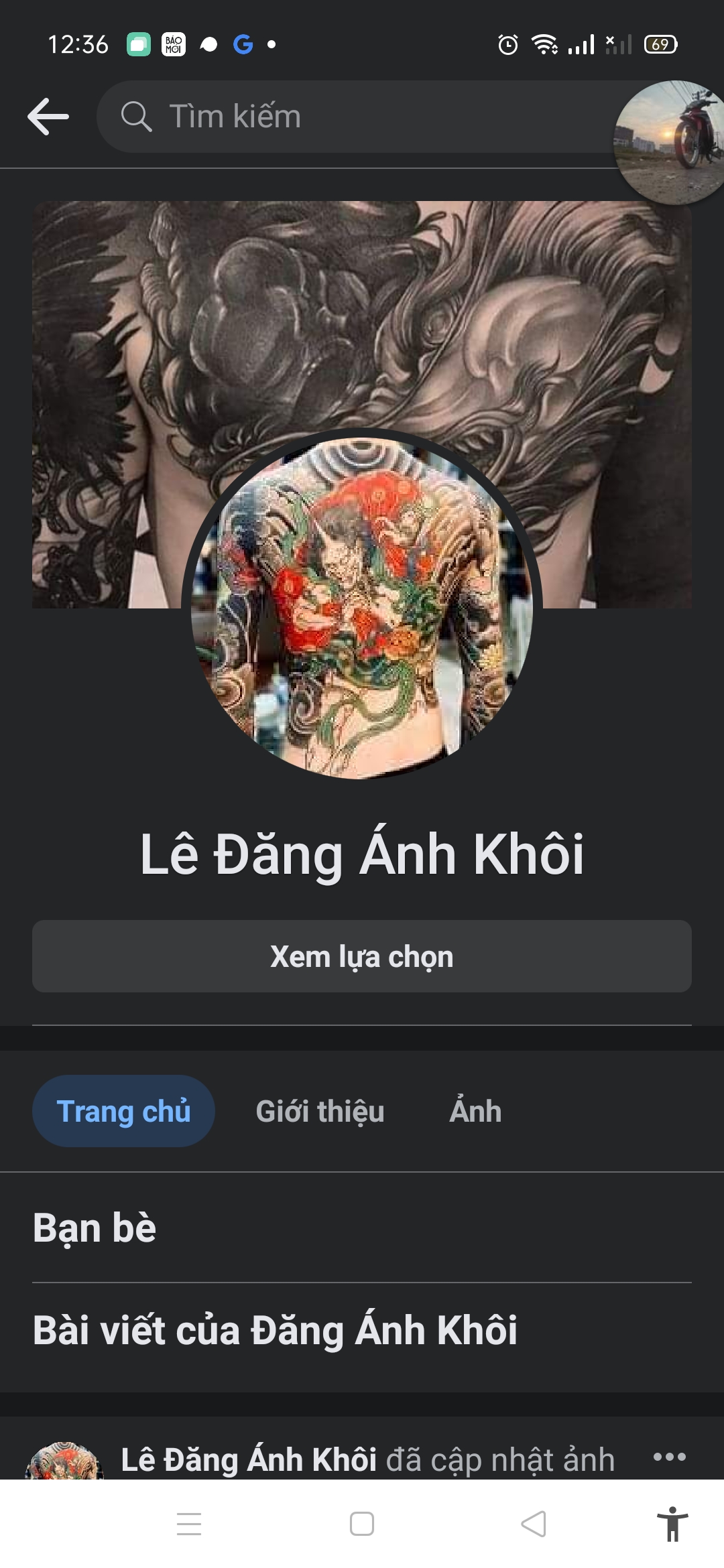Open the Bạn bè section
The width and height of the screenshot is (724, 1568).
95,1228
